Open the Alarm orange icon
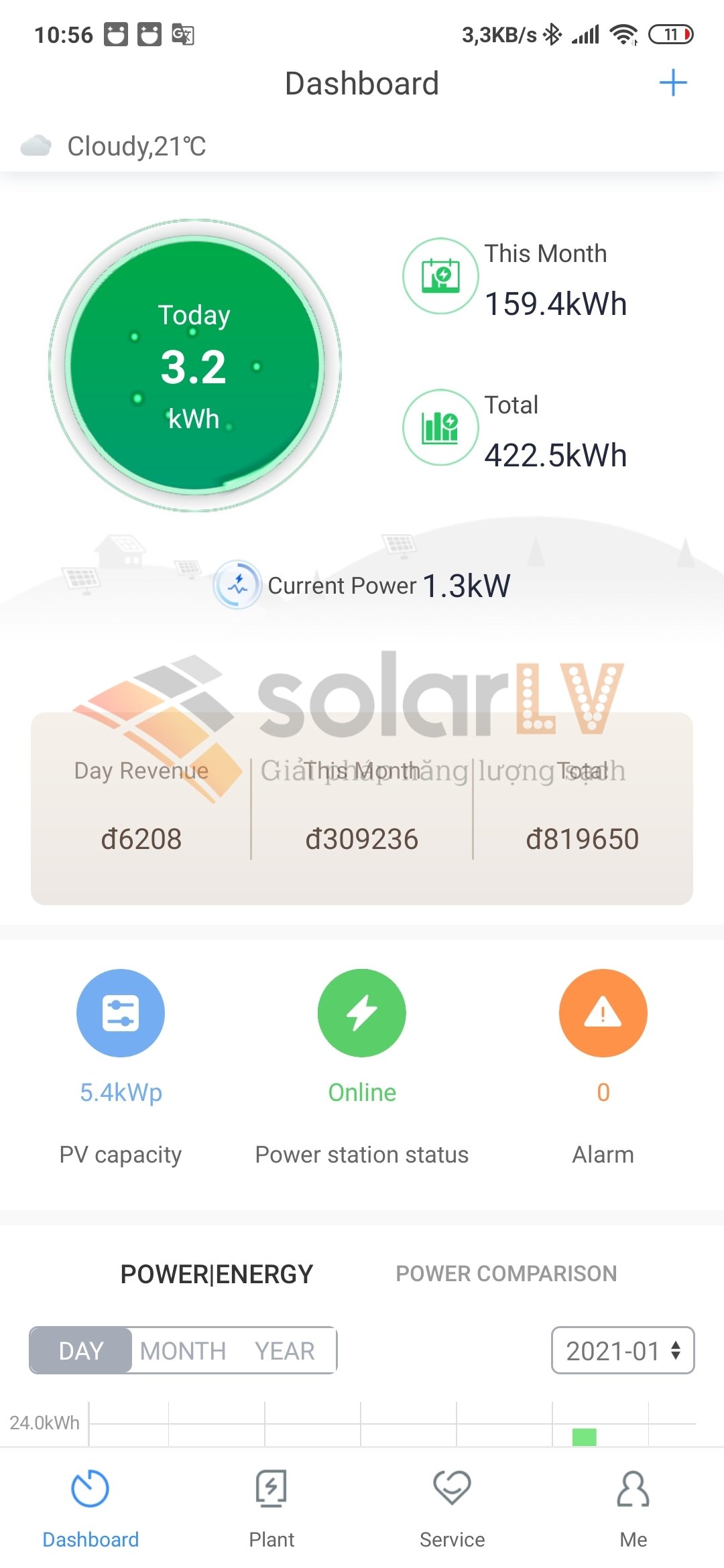The image size is (724, 1568). click(x=603, y=1013)
